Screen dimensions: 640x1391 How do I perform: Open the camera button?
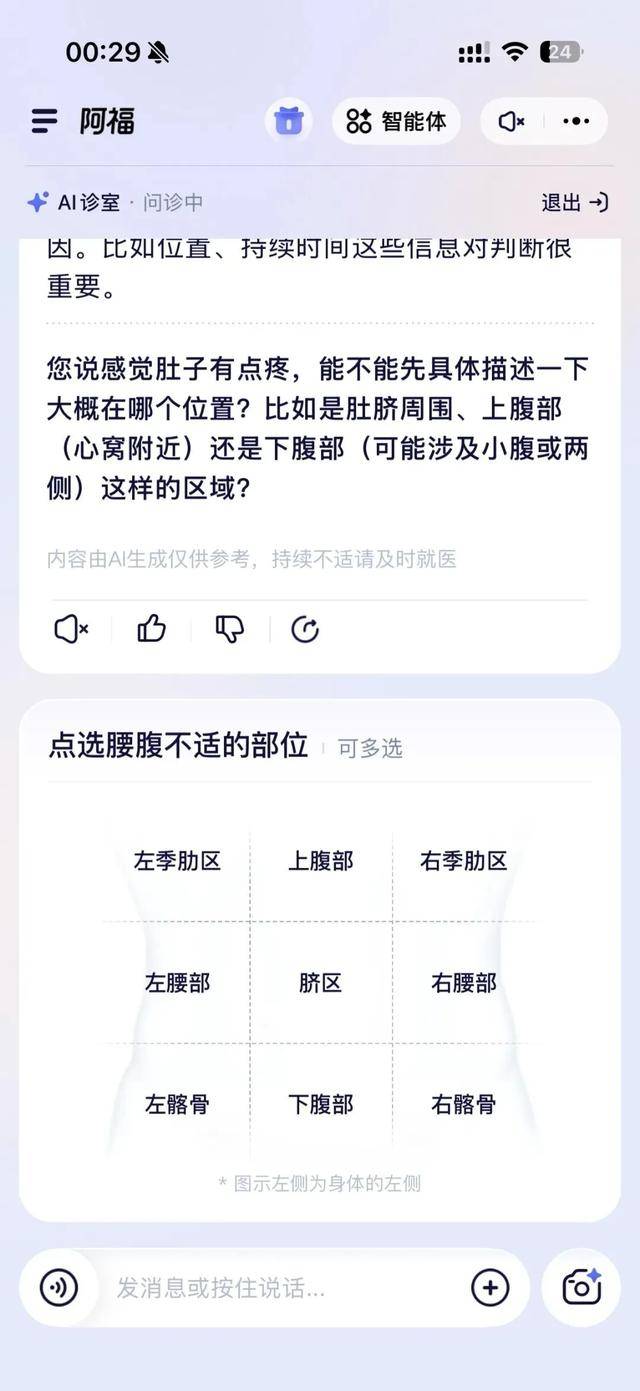[581, 1288]
